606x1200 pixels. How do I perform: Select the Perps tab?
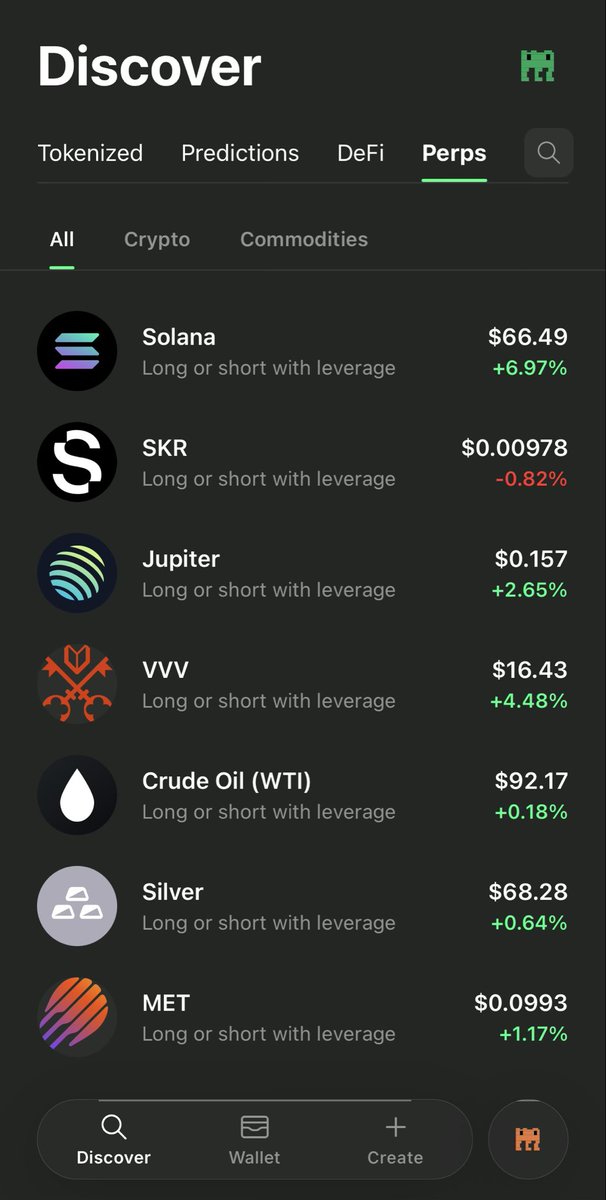pos(454,153)
